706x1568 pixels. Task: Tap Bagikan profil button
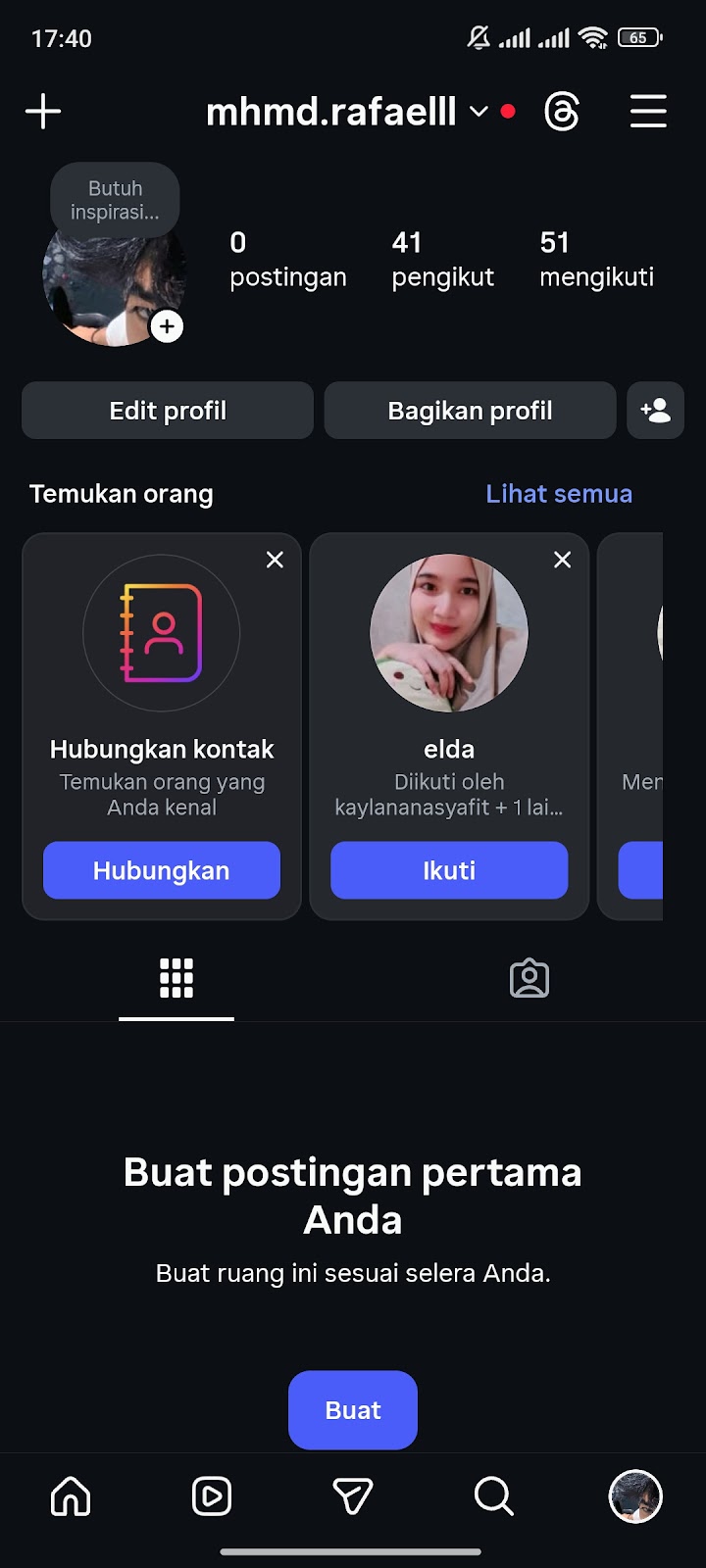pos(470,411)
